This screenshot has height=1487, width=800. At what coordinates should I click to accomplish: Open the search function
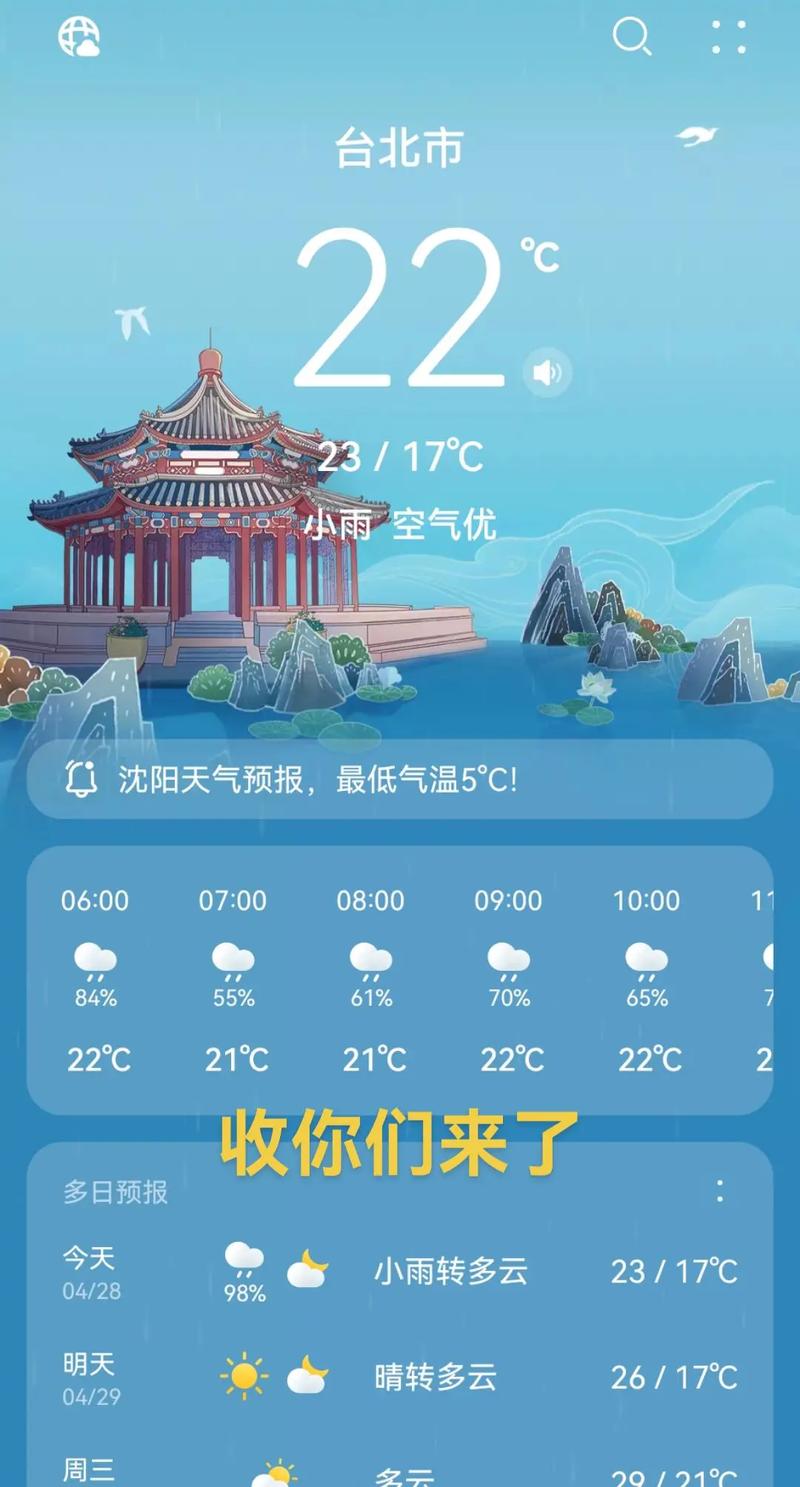[634, 40]
